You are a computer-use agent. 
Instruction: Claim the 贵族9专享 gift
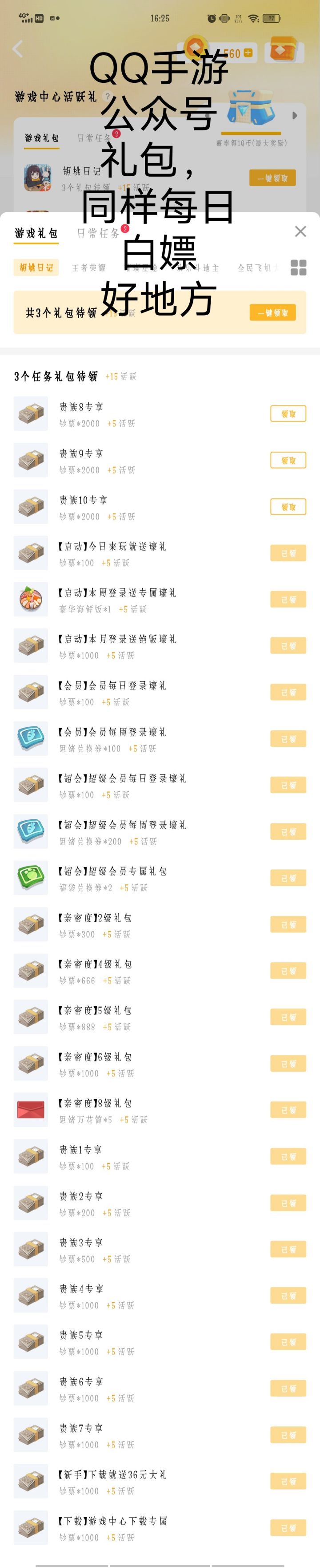pyautogui.click(x=288, y=460)
